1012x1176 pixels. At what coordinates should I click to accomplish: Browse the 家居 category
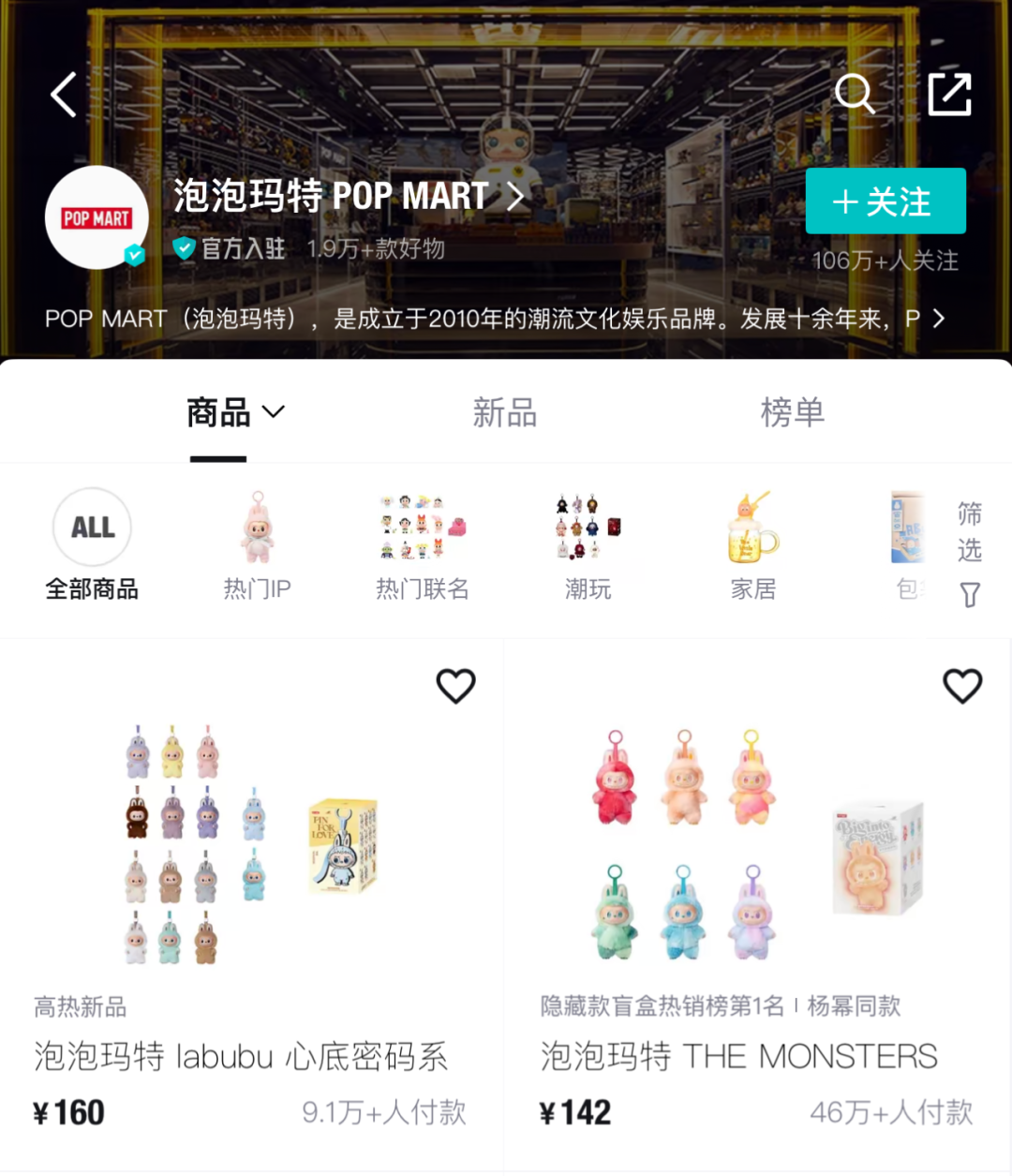pos(752,545)
